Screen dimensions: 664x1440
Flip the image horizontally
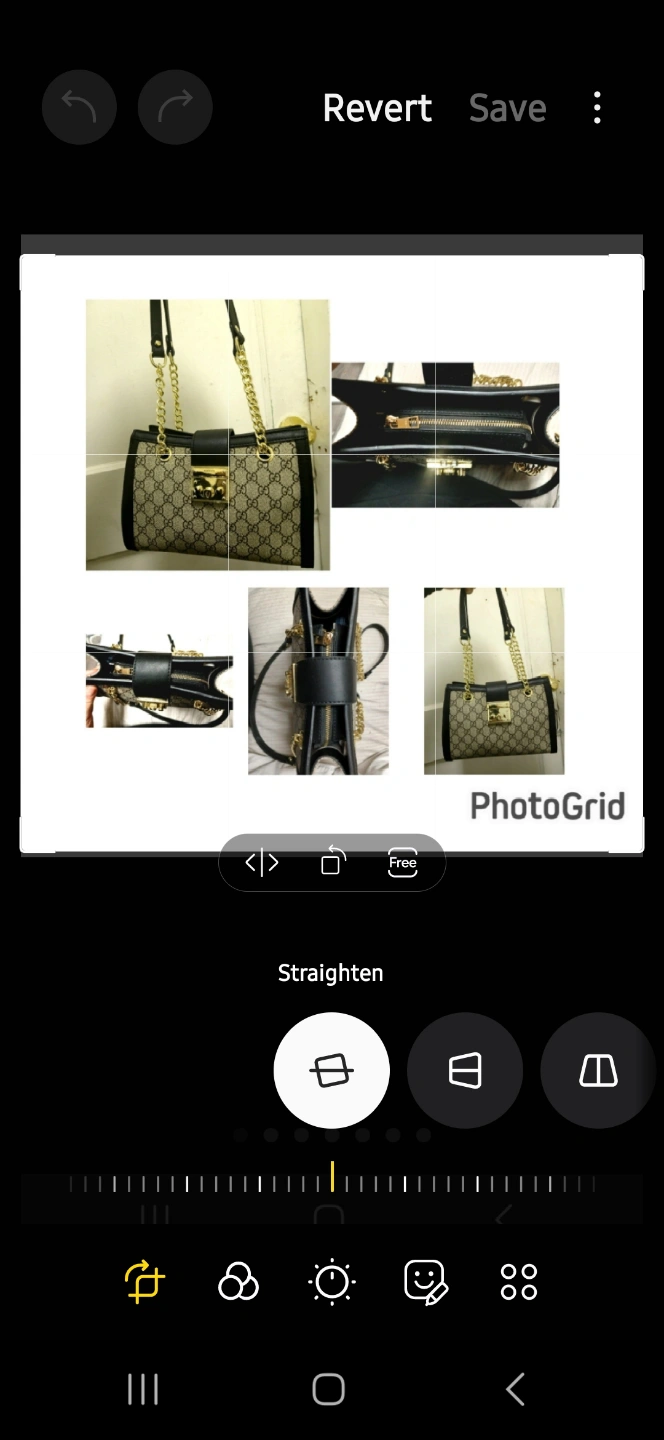(262, 863)
